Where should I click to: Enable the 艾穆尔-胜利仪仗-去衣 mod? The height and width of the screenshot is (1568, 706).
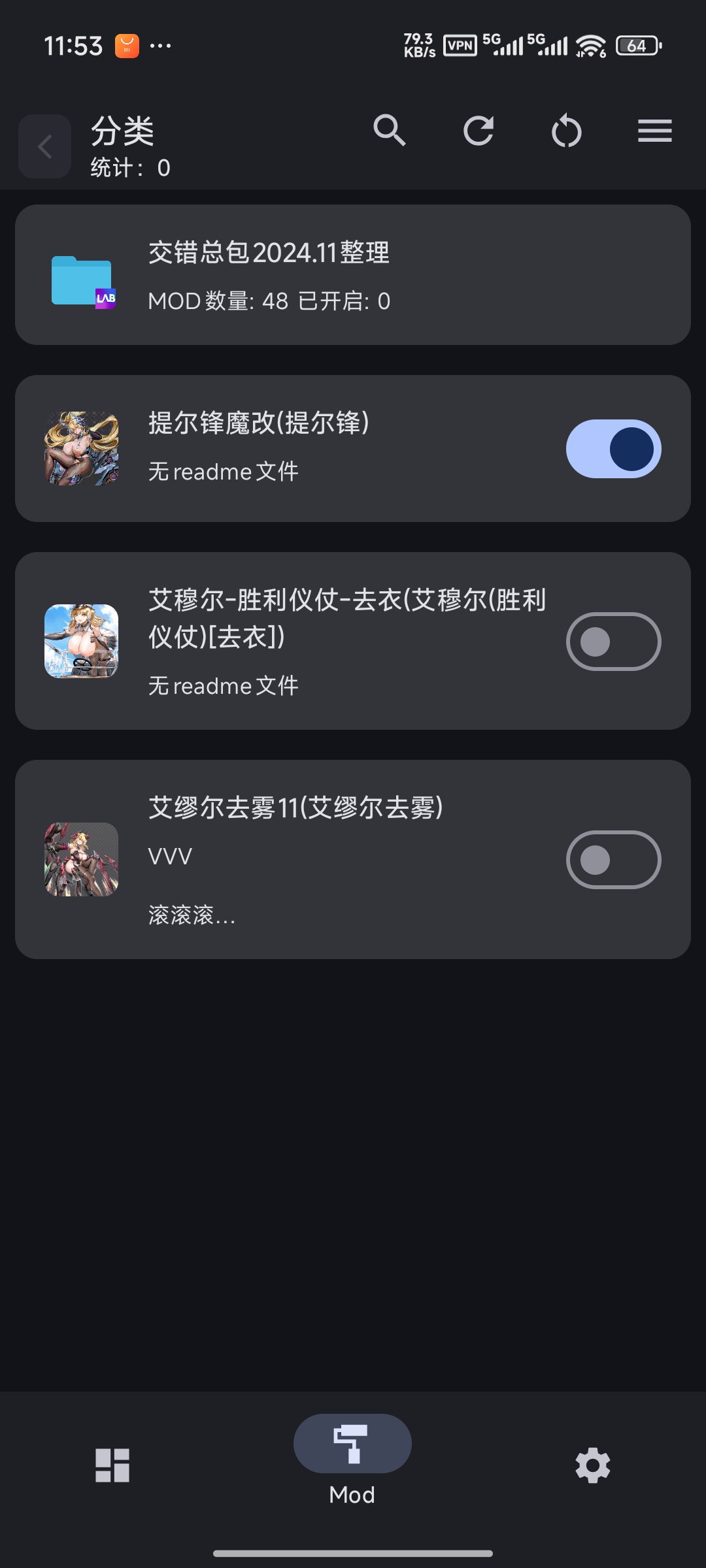[613, 642]
